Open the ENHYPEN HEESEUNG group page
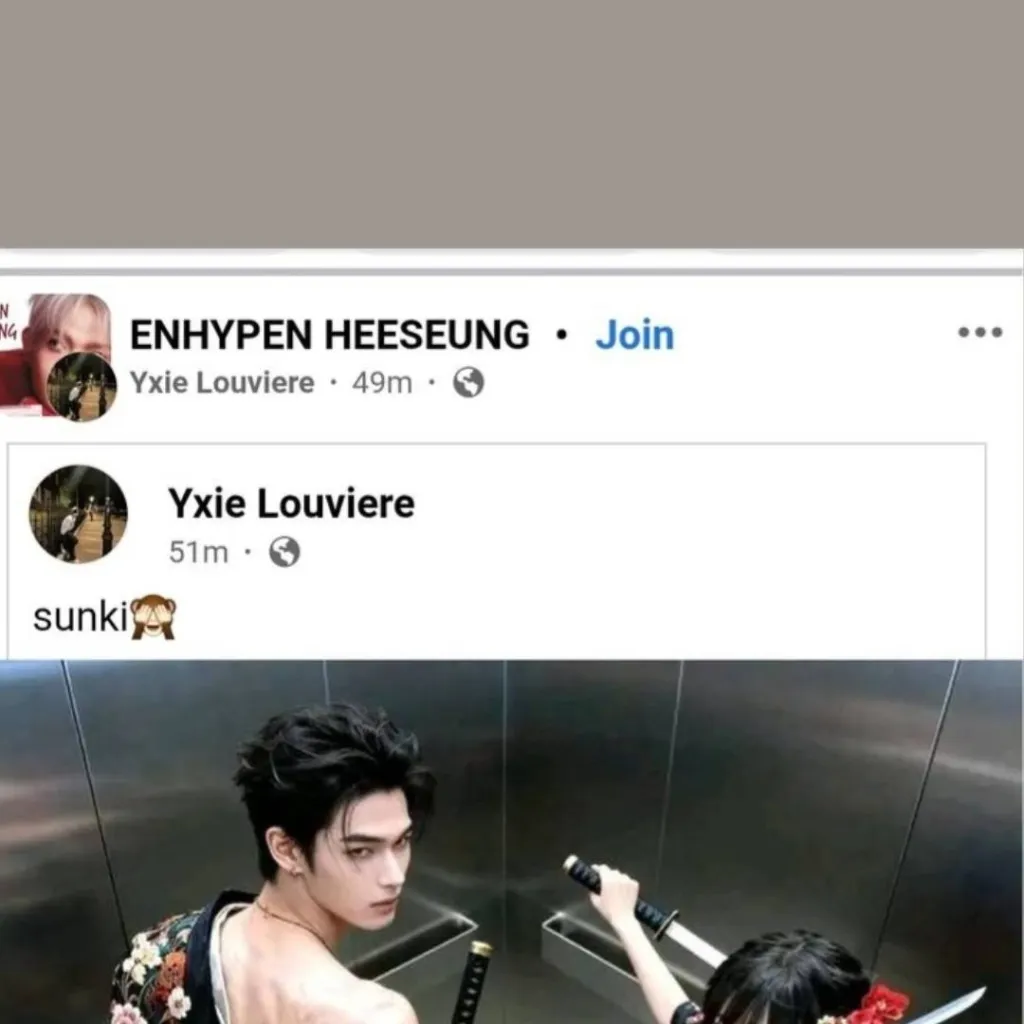Screen dimensions: 1024x1024 [x=329, y=335]
